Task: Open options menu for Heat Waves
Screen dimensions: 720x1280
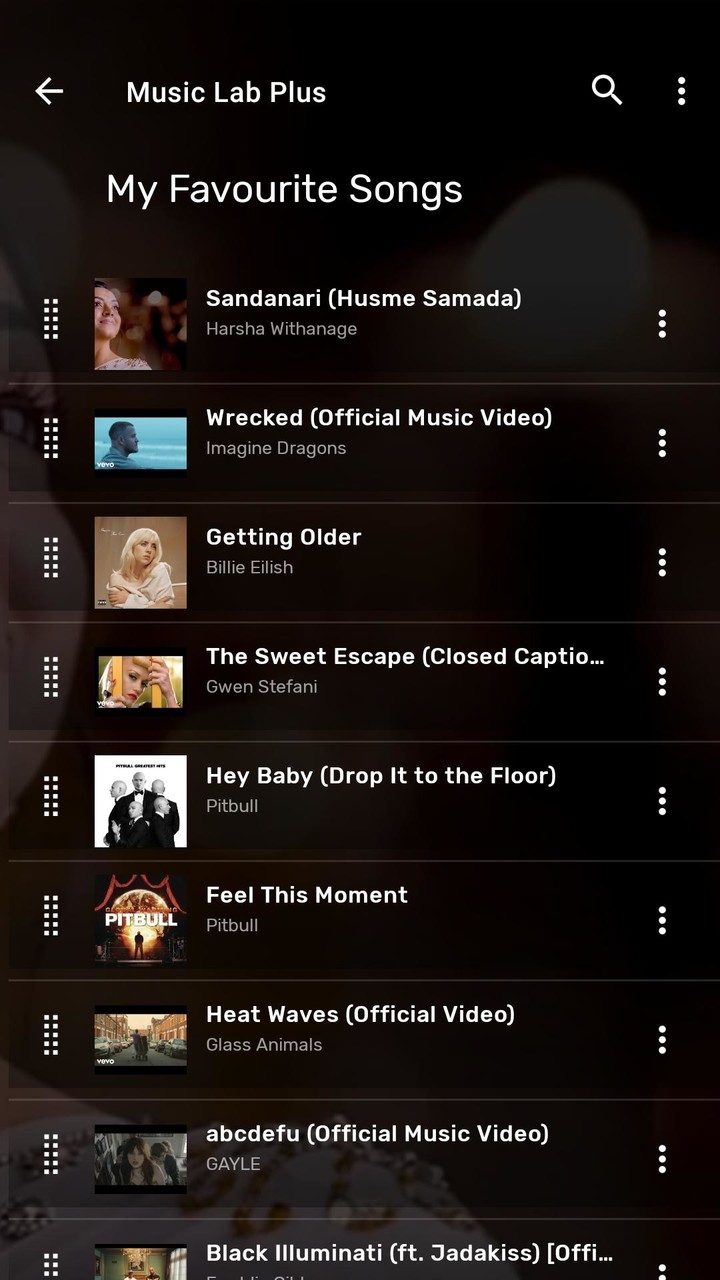Action: click(661, 1039)
